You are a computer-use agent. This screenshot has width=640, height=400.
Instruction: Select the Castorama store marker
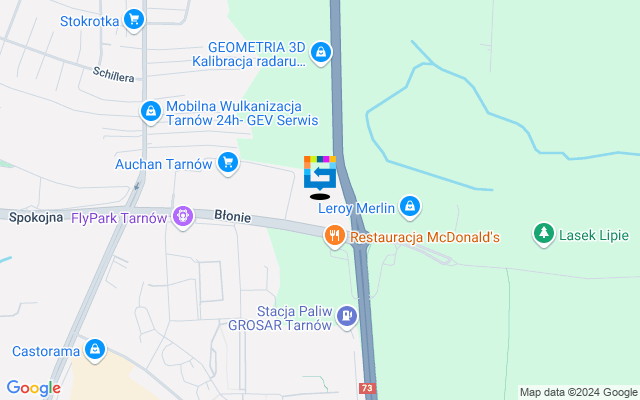click(94, 350)
